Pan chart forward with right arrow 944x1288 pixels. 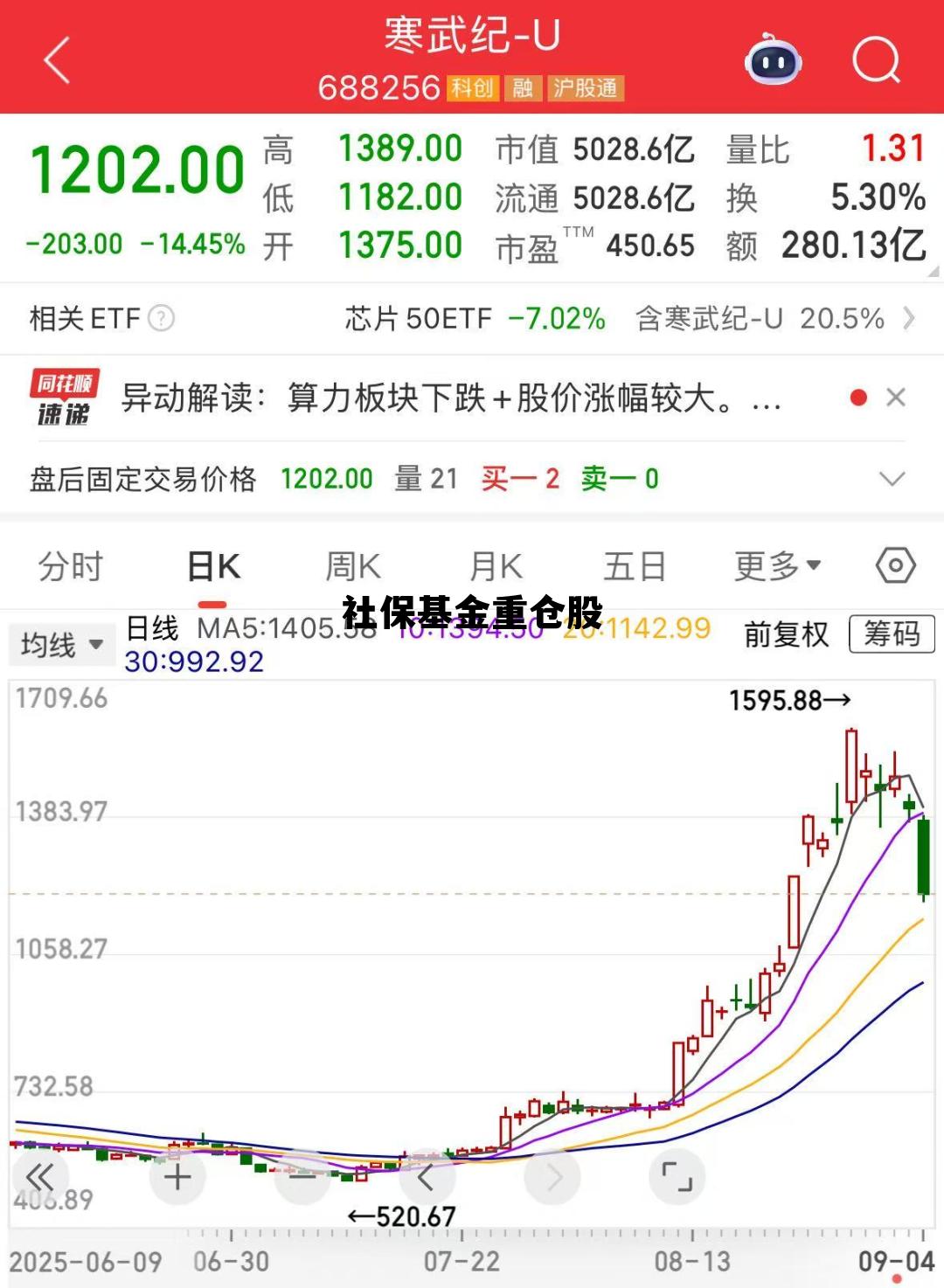(552, 1177)
